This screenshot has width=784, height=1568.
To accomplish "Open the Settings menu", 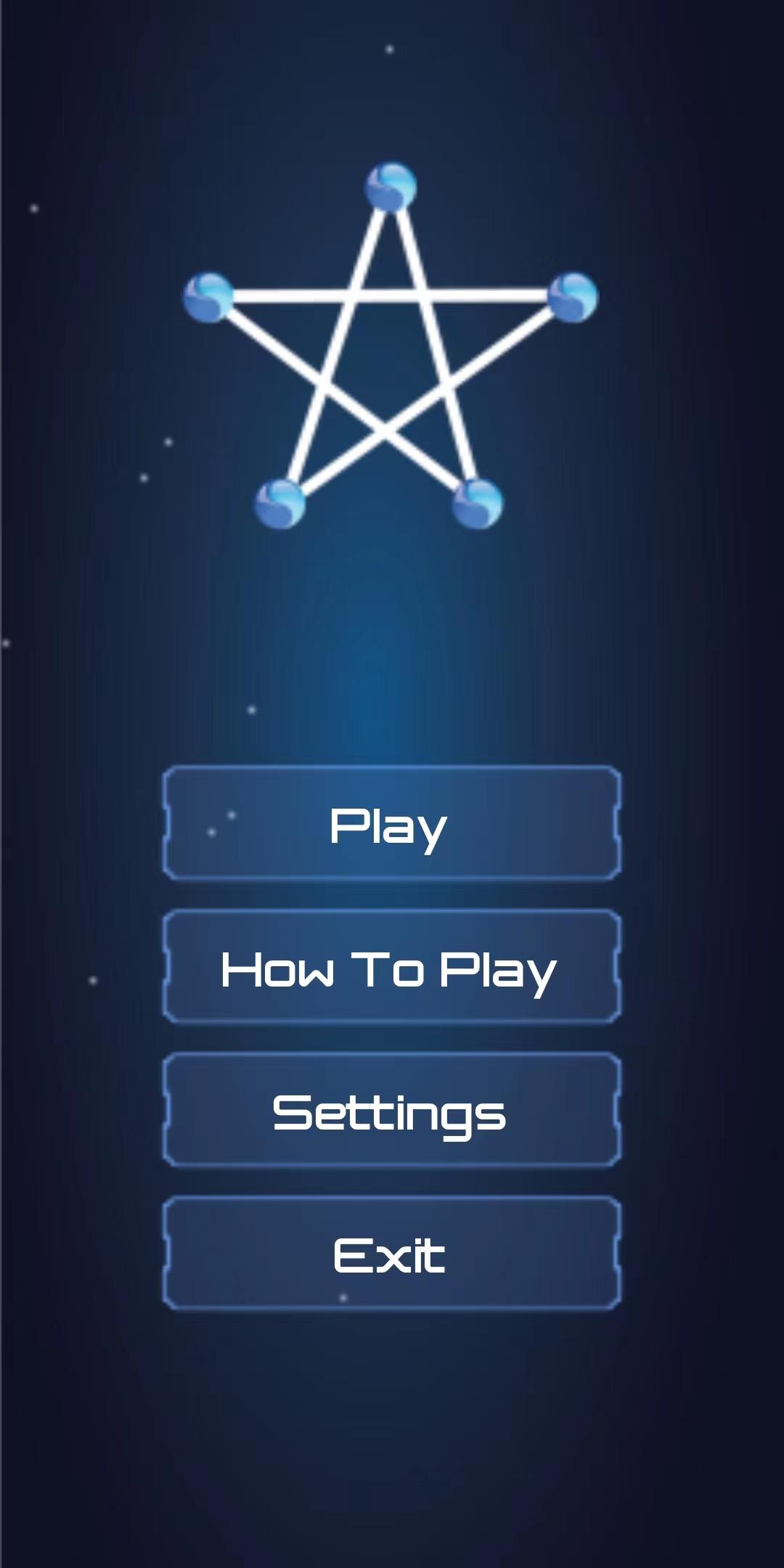I will [x=391, y=1110].
